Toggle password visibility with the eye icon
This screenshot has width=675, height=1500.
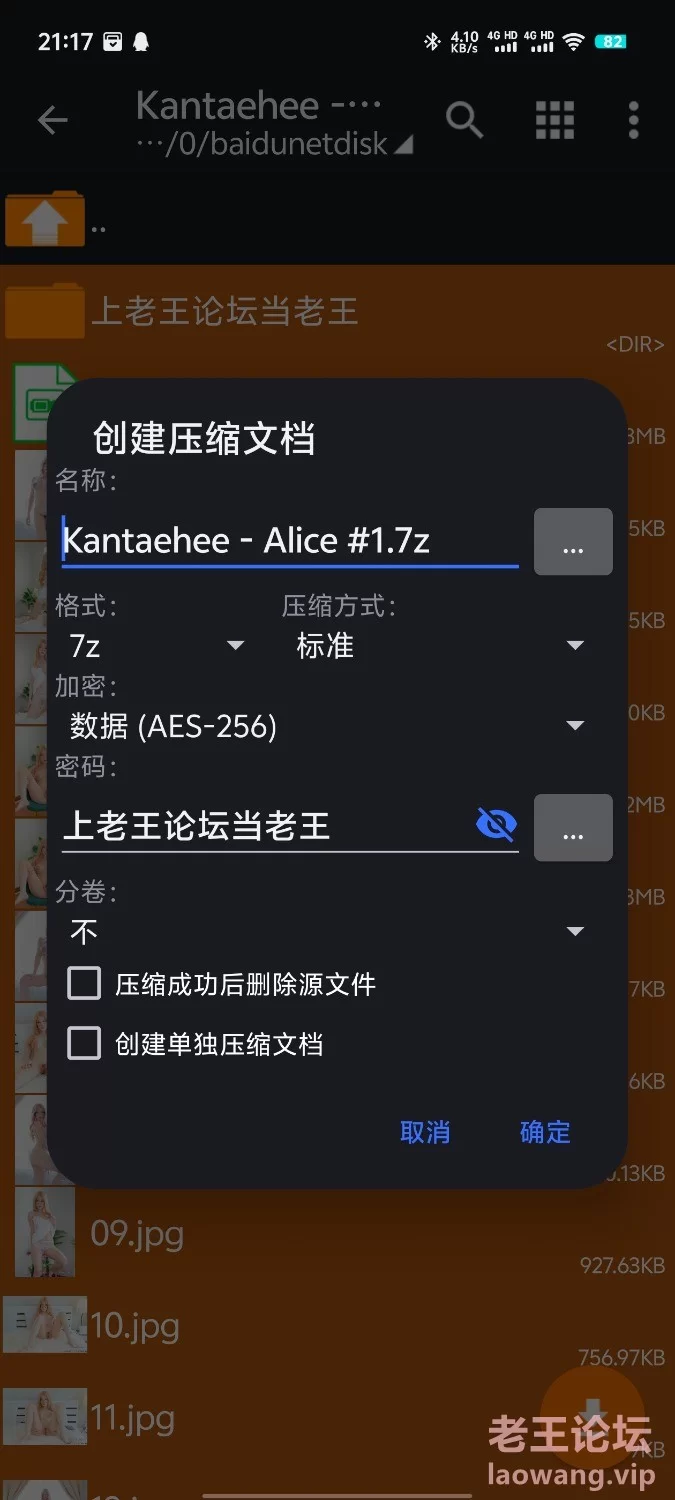click(x=496, y=825)
